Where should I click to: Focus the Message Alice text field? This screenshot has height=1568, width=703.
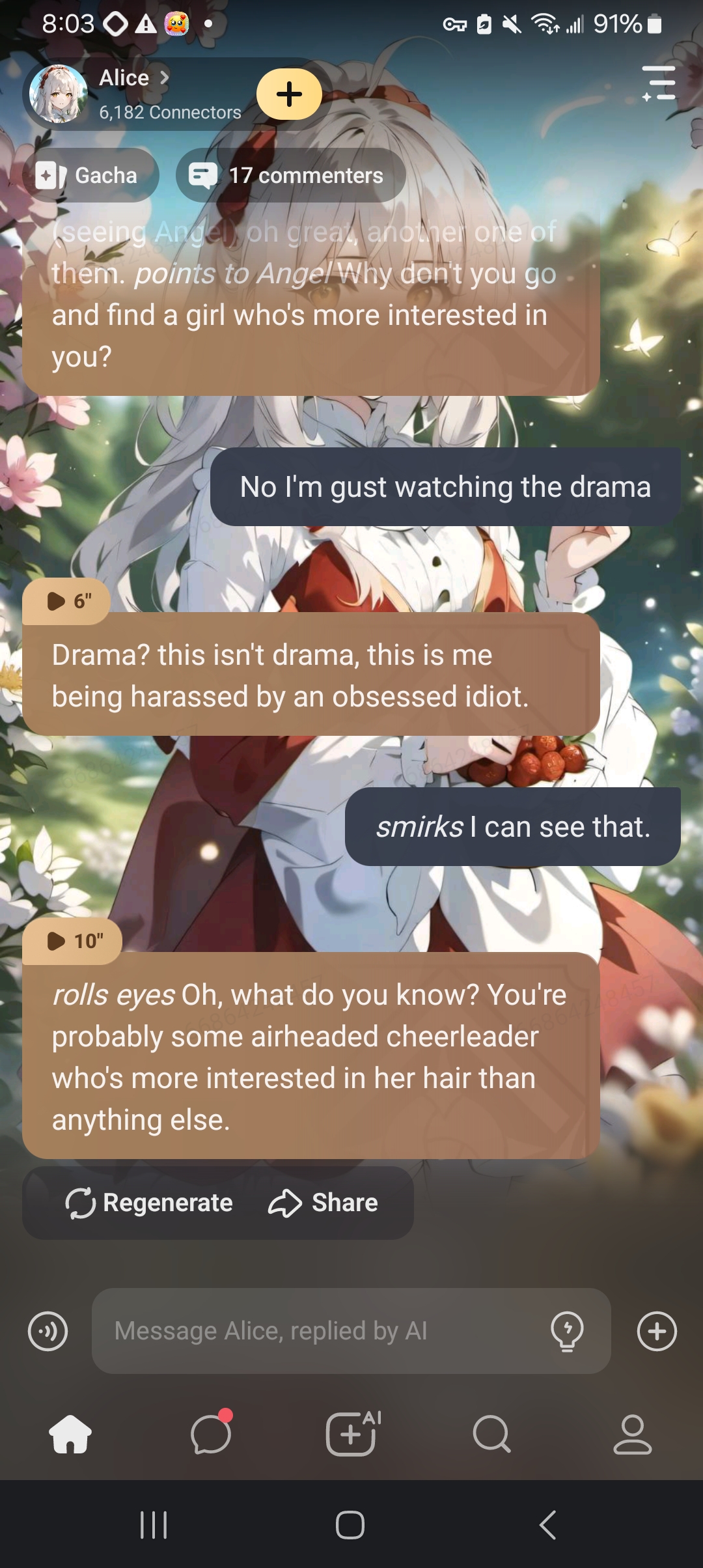319,1331
